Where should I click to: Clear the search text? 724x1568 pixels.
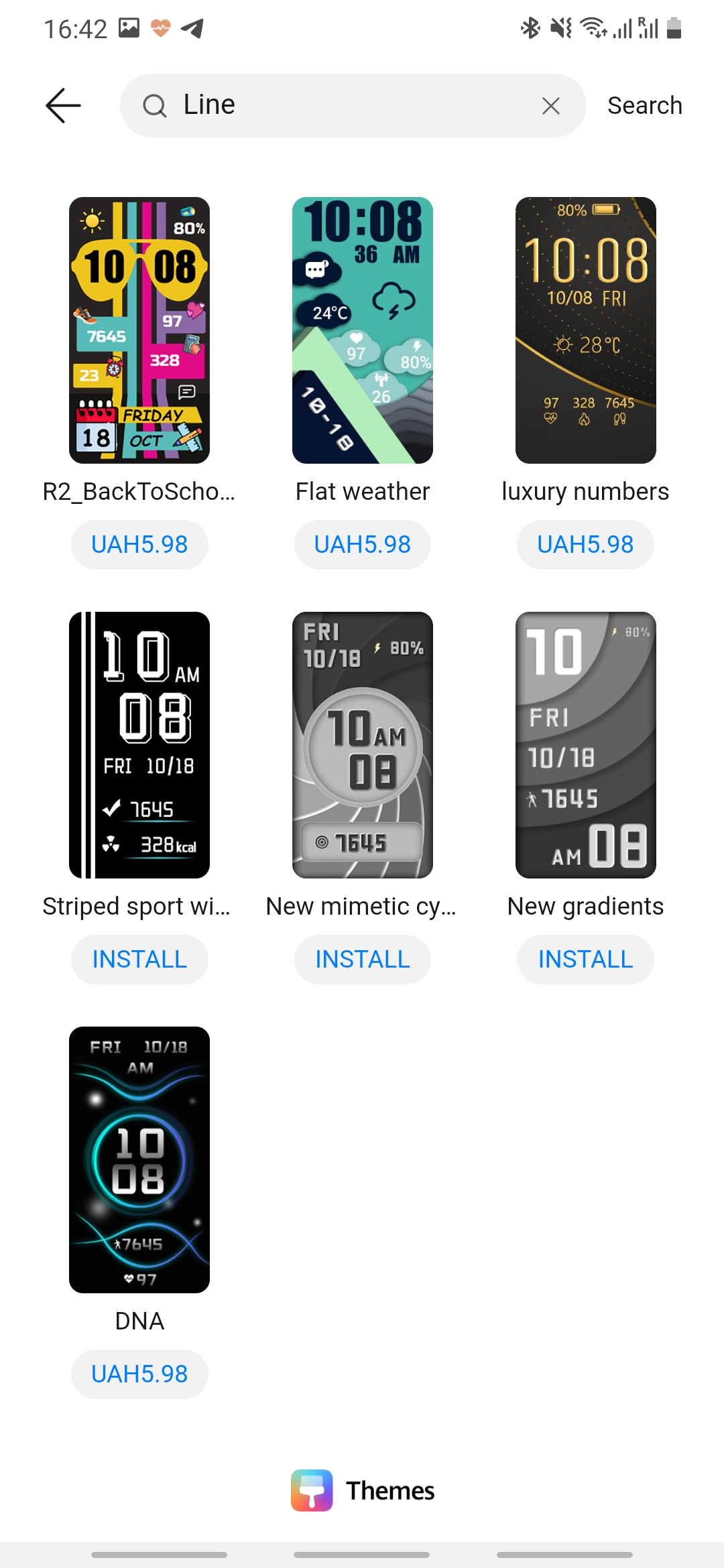click(x=550, y=106)
